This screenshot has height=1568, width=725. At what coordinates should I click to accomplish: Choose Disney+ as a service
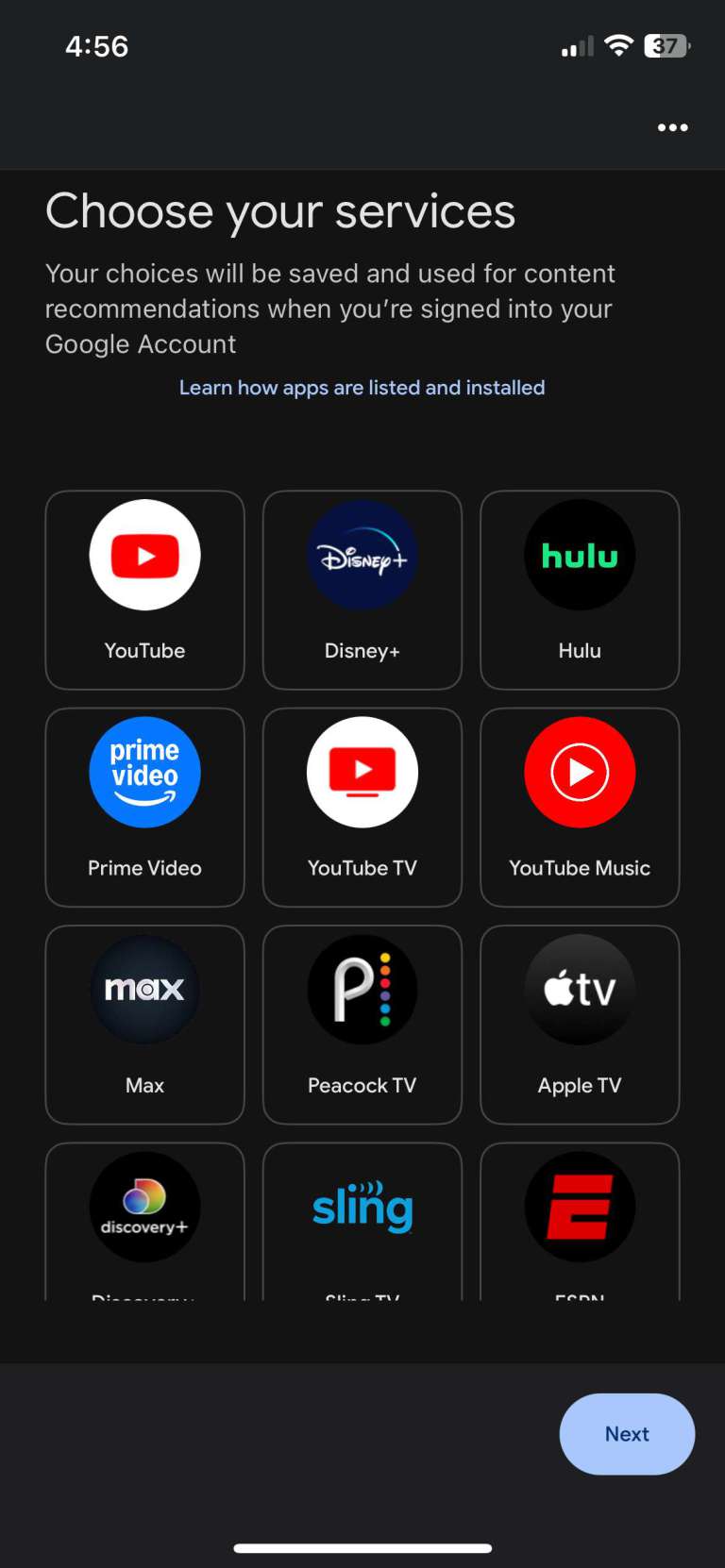(362, 590)
